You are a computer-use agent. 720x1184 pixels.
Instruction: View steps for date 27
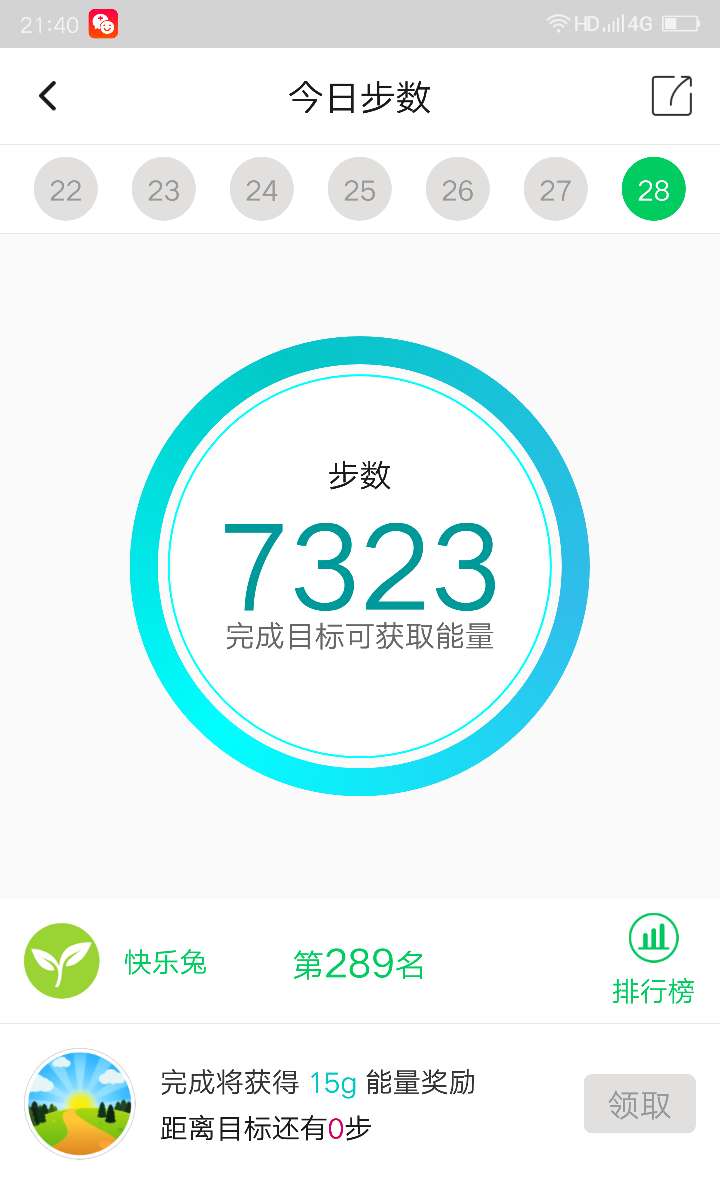pyautogui.click(x=555, y=189)
